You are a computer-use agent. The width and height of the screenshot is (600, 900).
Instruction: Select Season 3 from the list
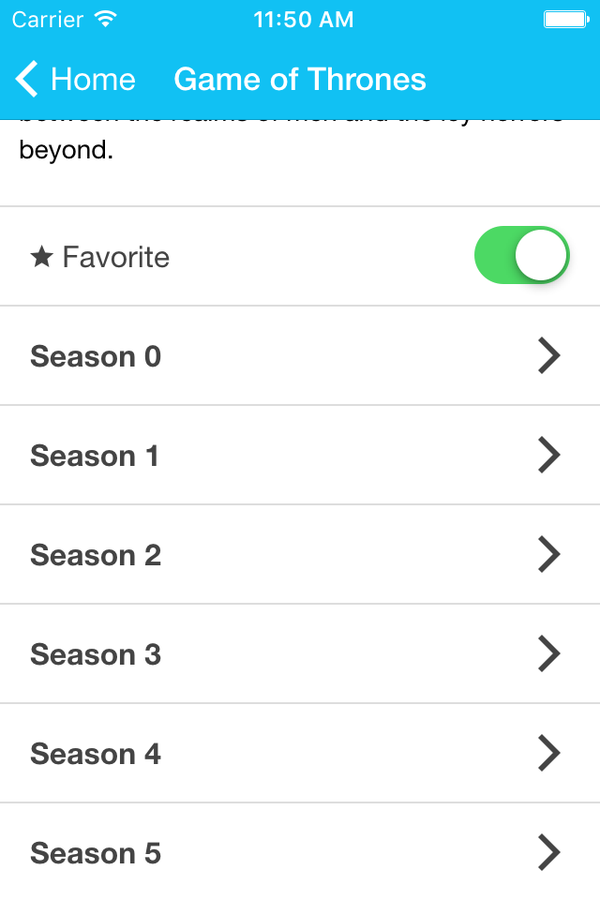pyautogui.click(x=300, y=654)
